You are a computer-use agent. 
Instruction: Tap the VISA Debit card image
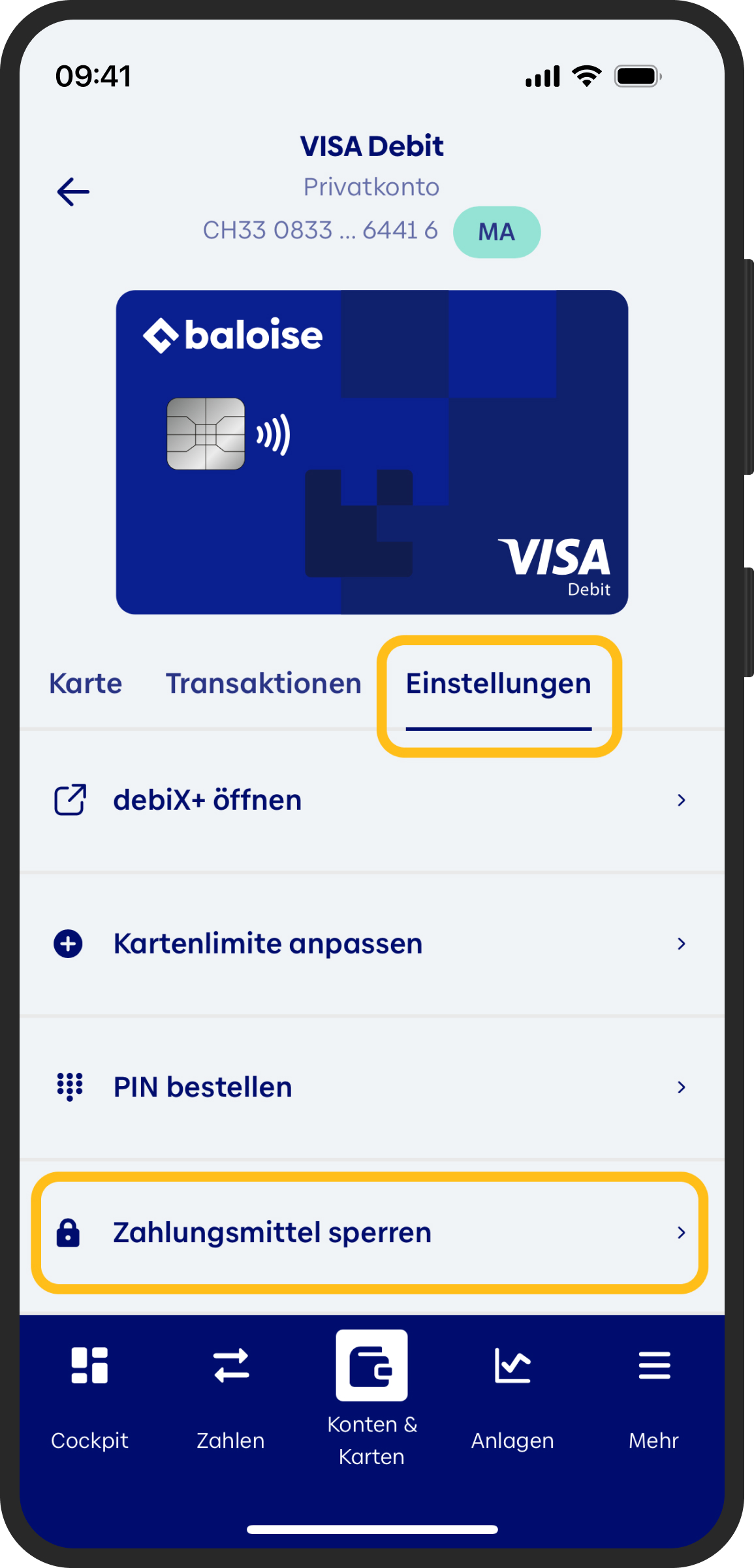371,452
